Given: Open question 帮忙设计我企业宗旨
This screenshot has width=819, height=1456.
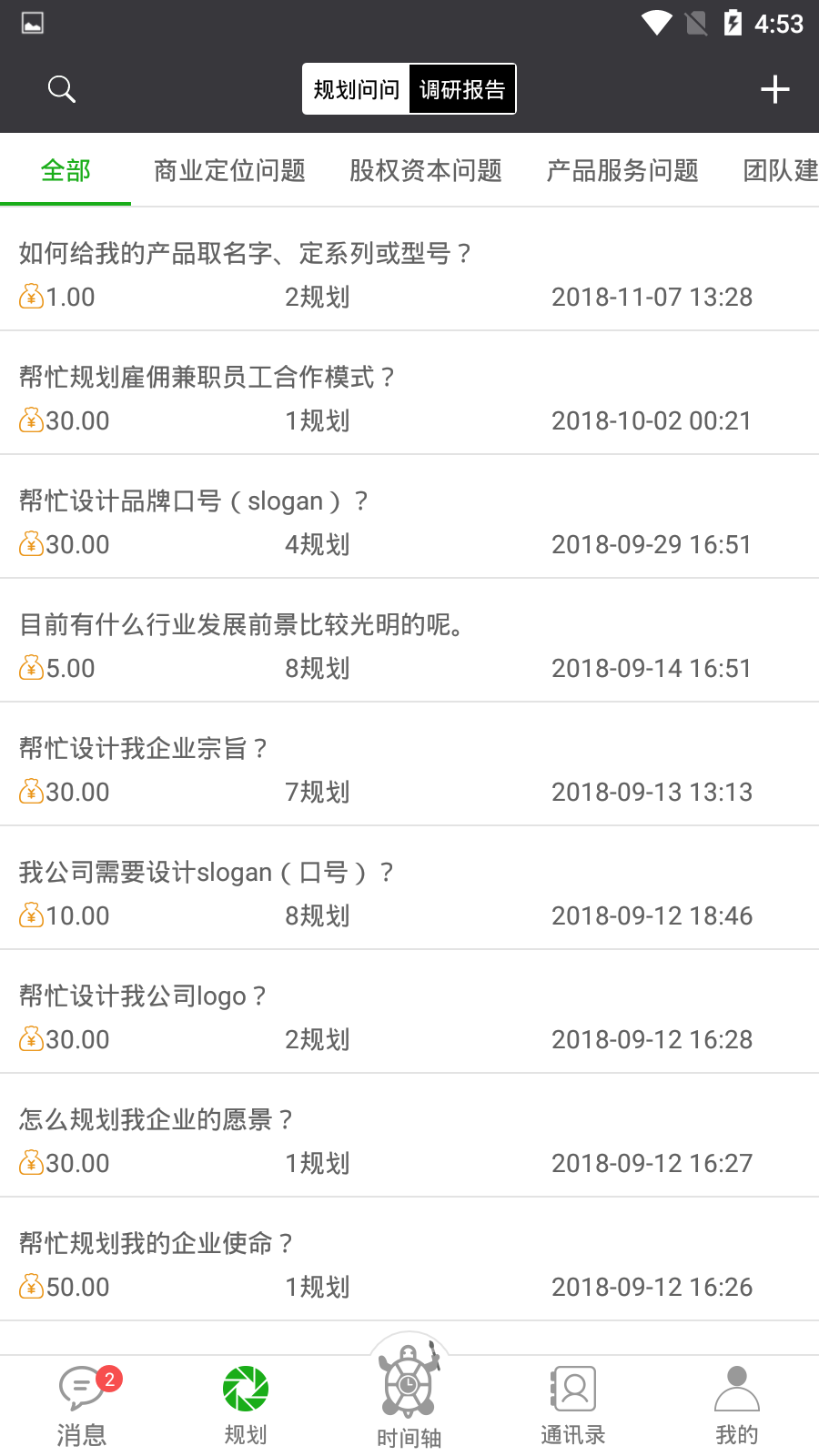Looking at the screenshot, I should tap(144, 748).
